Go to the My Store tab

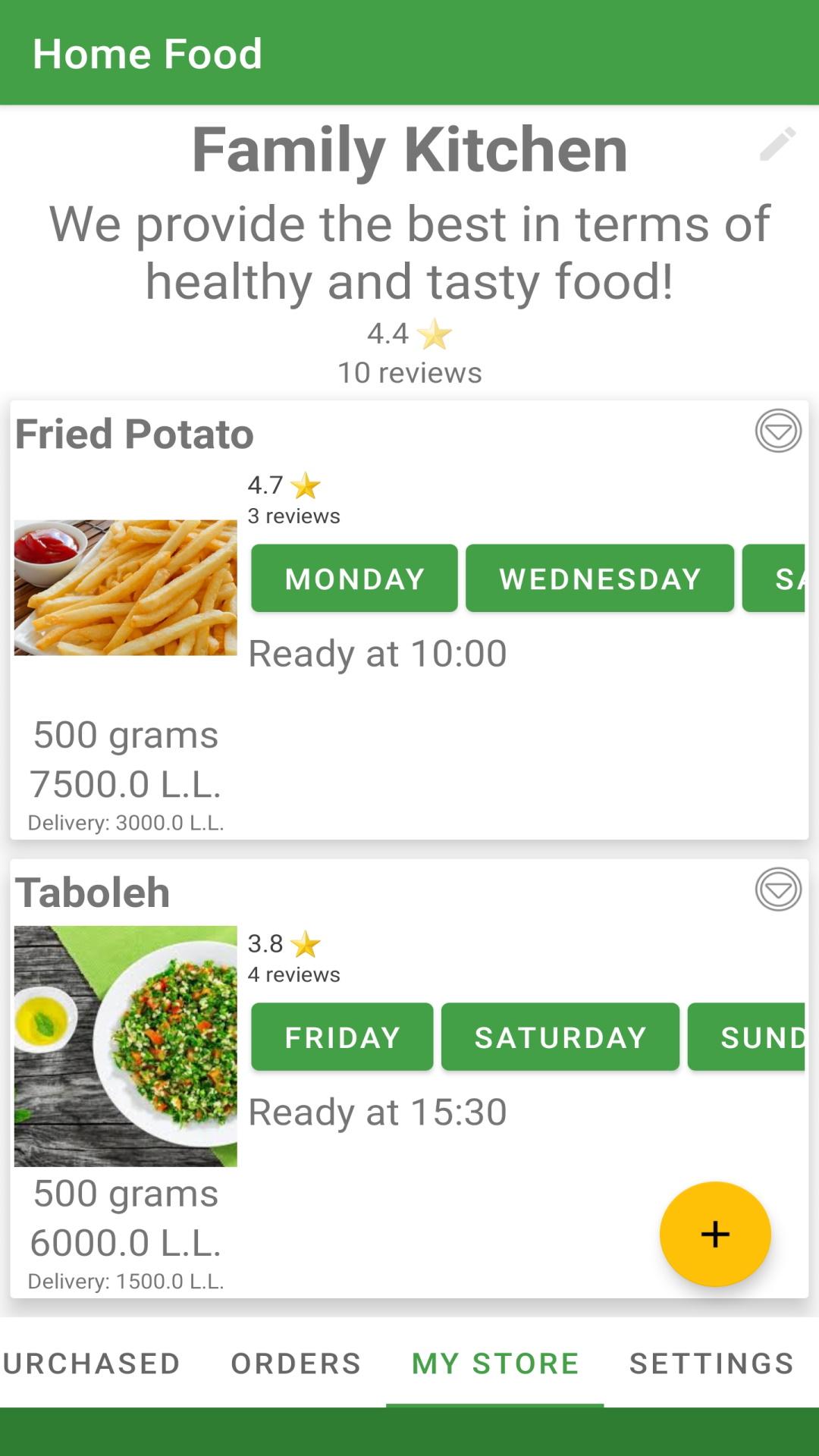click(x=495, y=1363)
